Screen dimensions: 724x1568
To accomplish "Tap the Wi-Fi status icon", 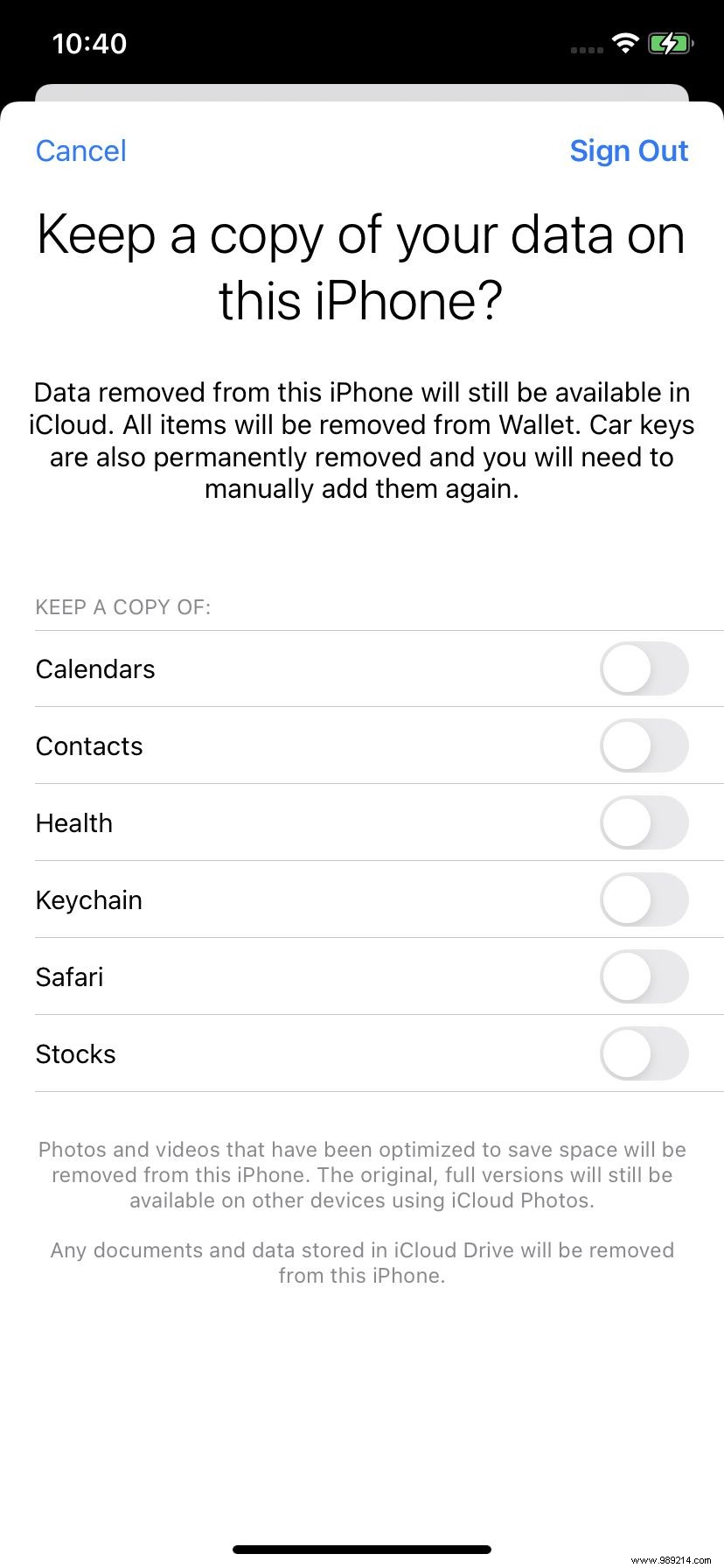I will 626,42.
